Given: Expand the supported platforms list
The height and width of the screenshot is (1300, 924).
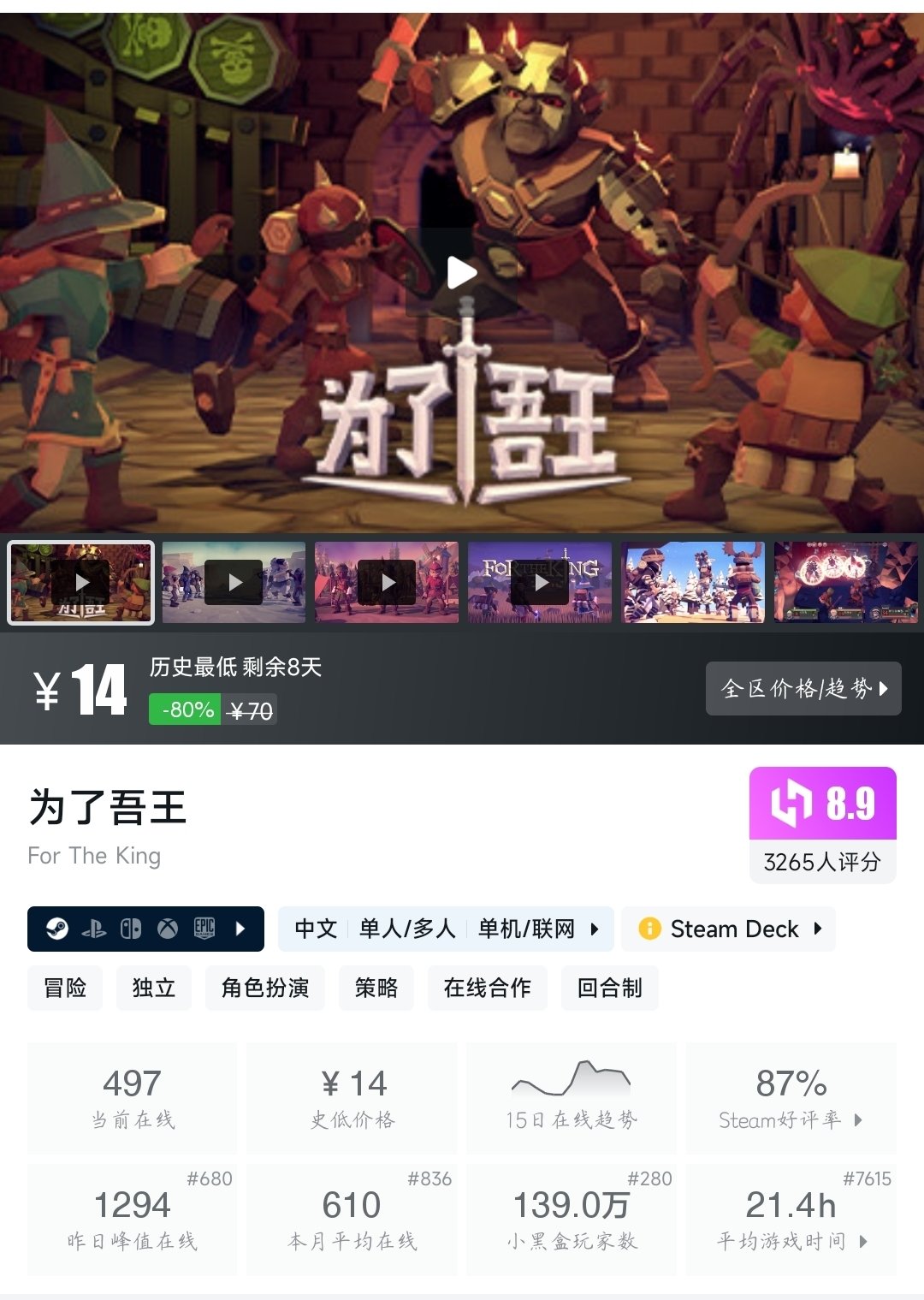Looking at the screenshot, I should [x=145, y=929].
